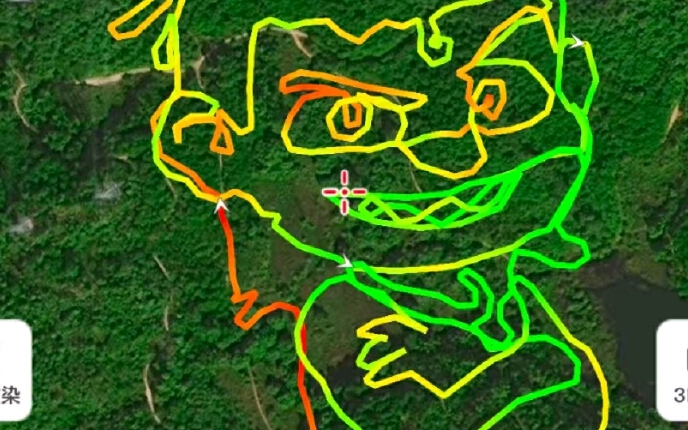Tap the rendering button ending in 染

click(x=13, y=370)
